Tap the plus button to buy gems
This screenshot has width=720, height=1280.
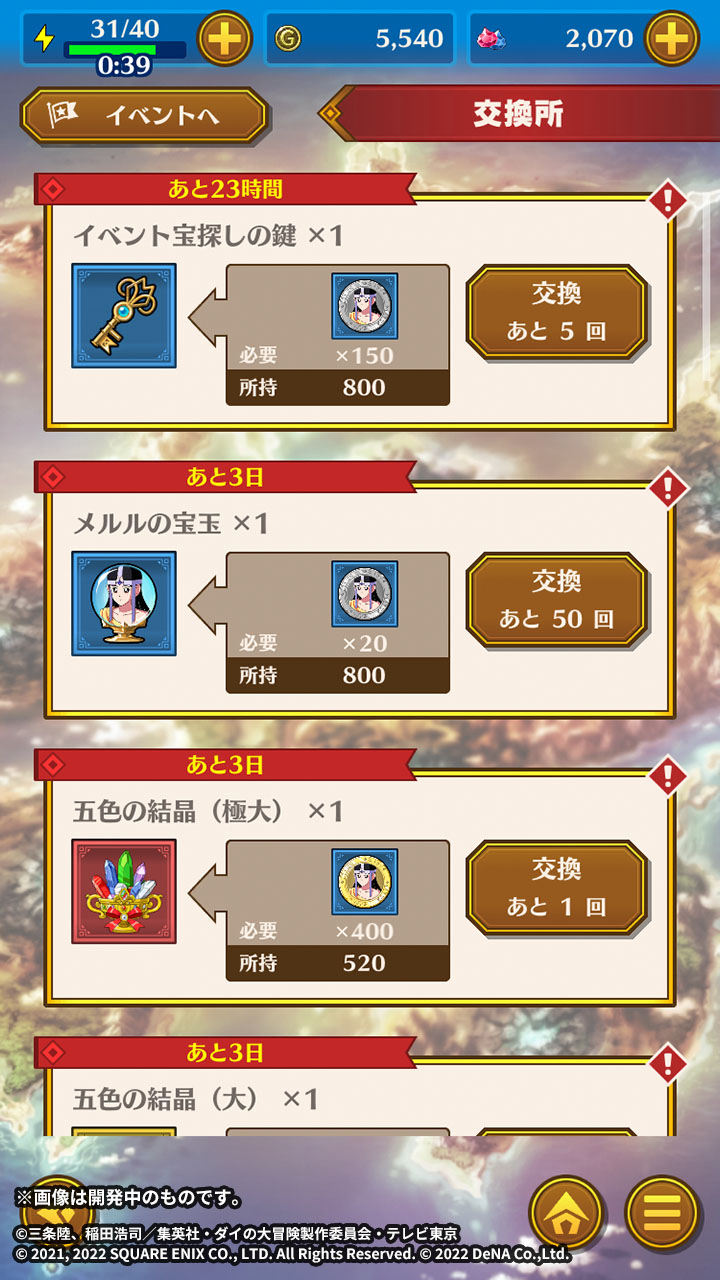(x=671, y=39)
